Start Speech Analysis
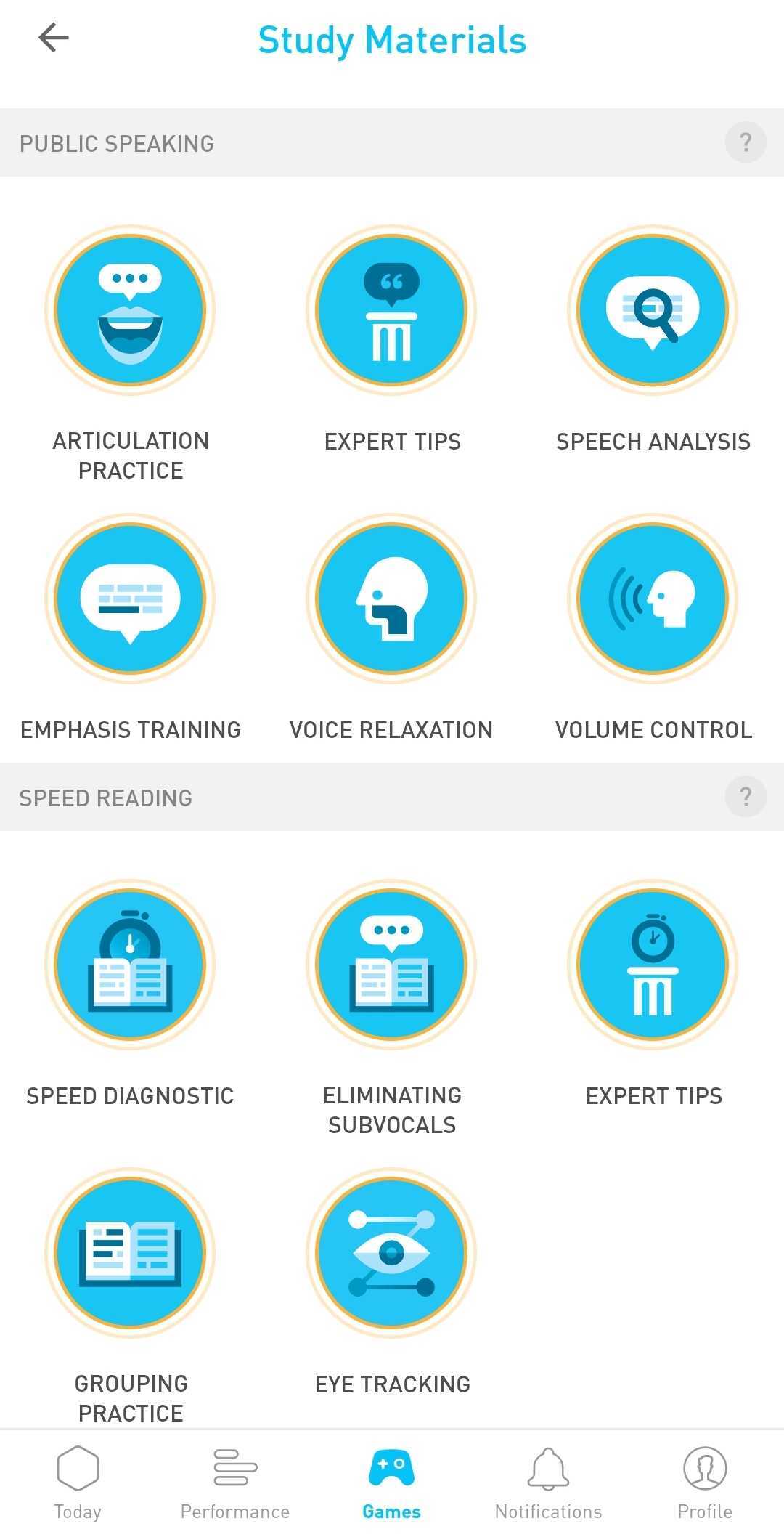 pyautogui.click(x=653, y=310)
